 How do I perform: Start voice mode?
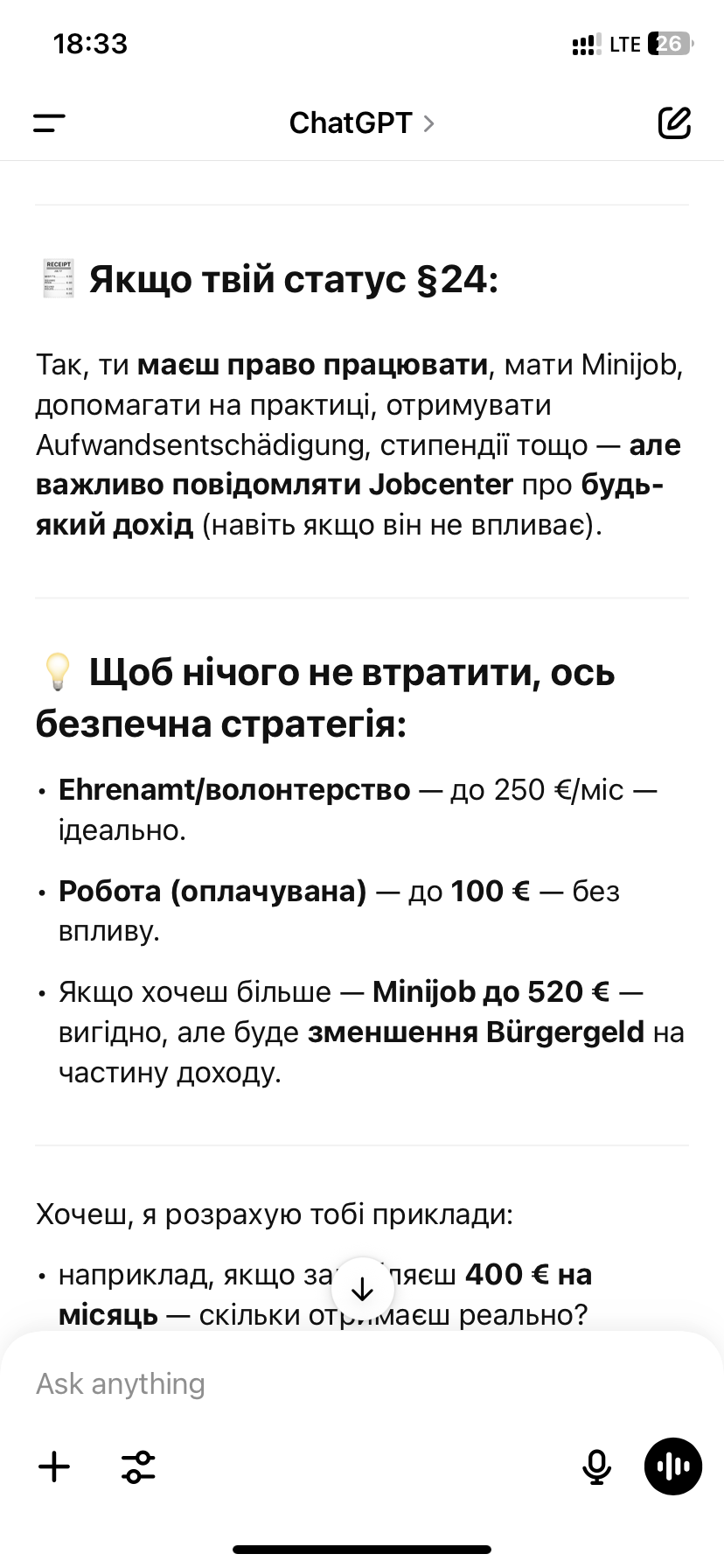click(x=672, y=1466)
